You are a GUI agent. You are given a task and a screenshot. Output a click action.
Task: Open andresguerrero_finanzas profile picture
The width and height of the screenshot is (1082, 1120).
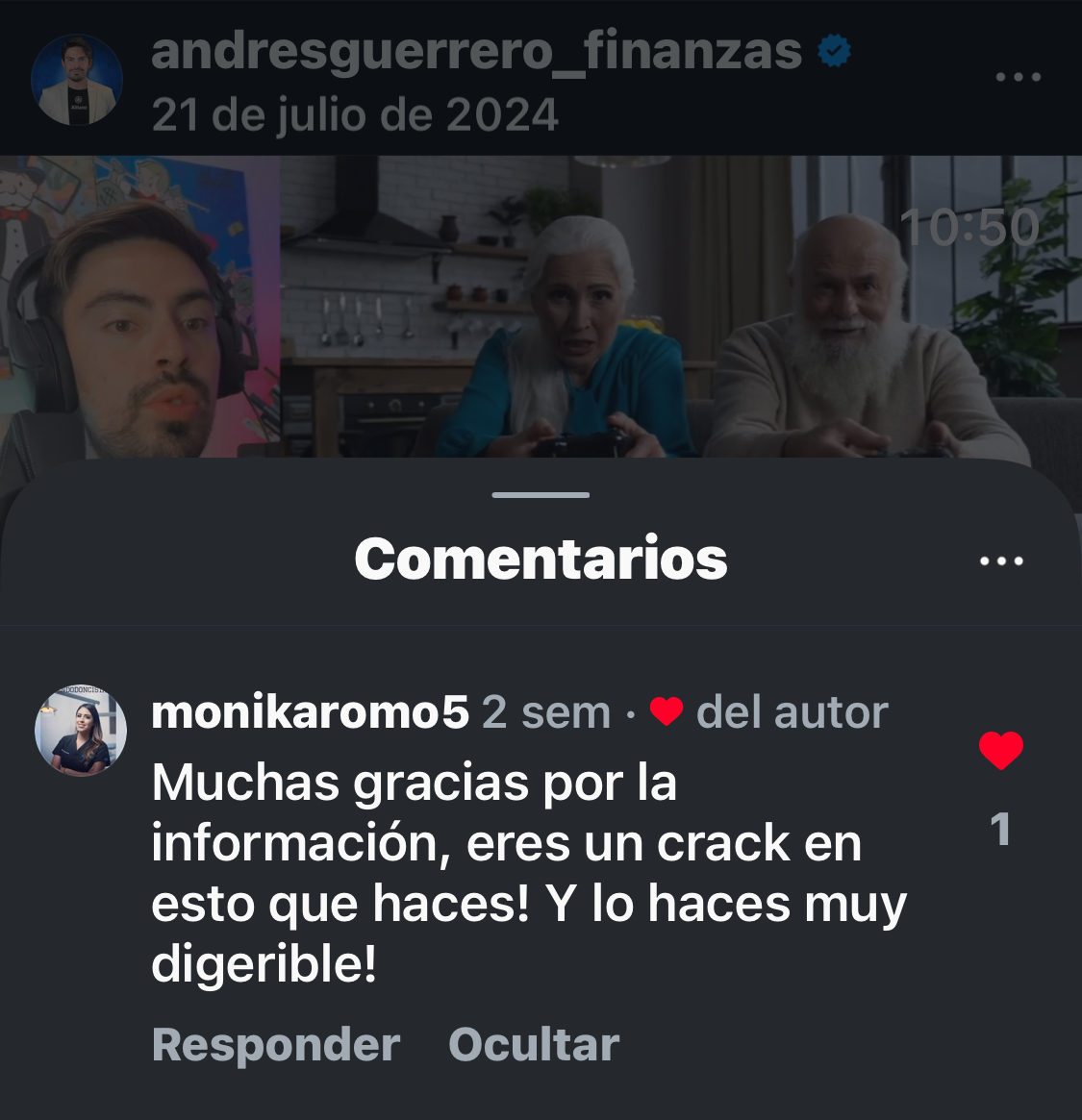77,81
